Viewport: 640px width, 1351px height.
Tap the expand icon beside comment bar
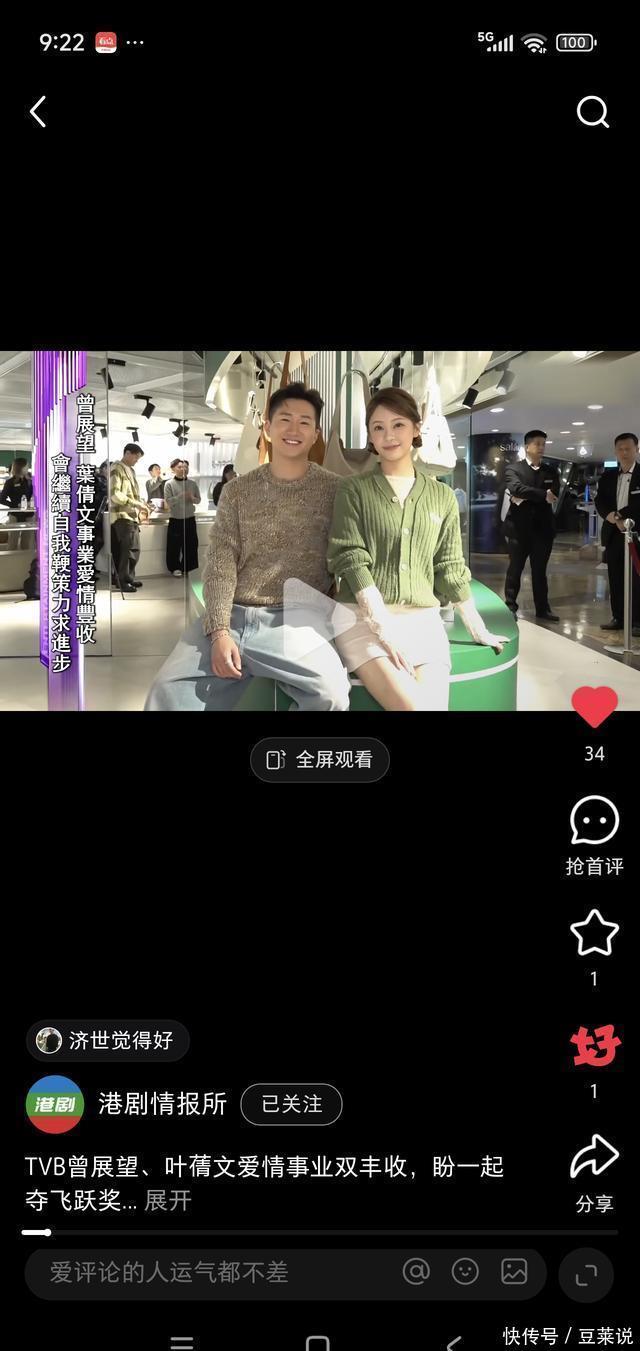pos(585,1274)
